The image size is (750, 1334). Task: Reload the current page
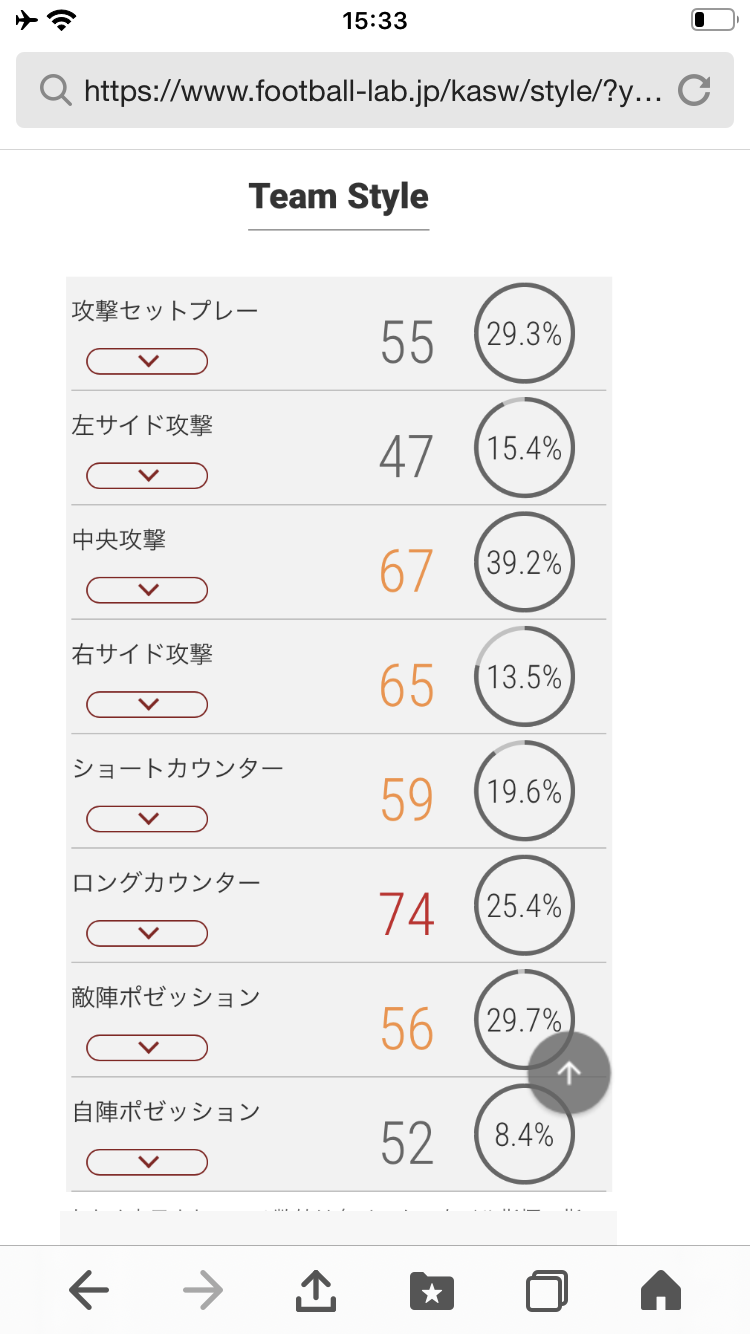pyautogui.click(x=693, y=91)
